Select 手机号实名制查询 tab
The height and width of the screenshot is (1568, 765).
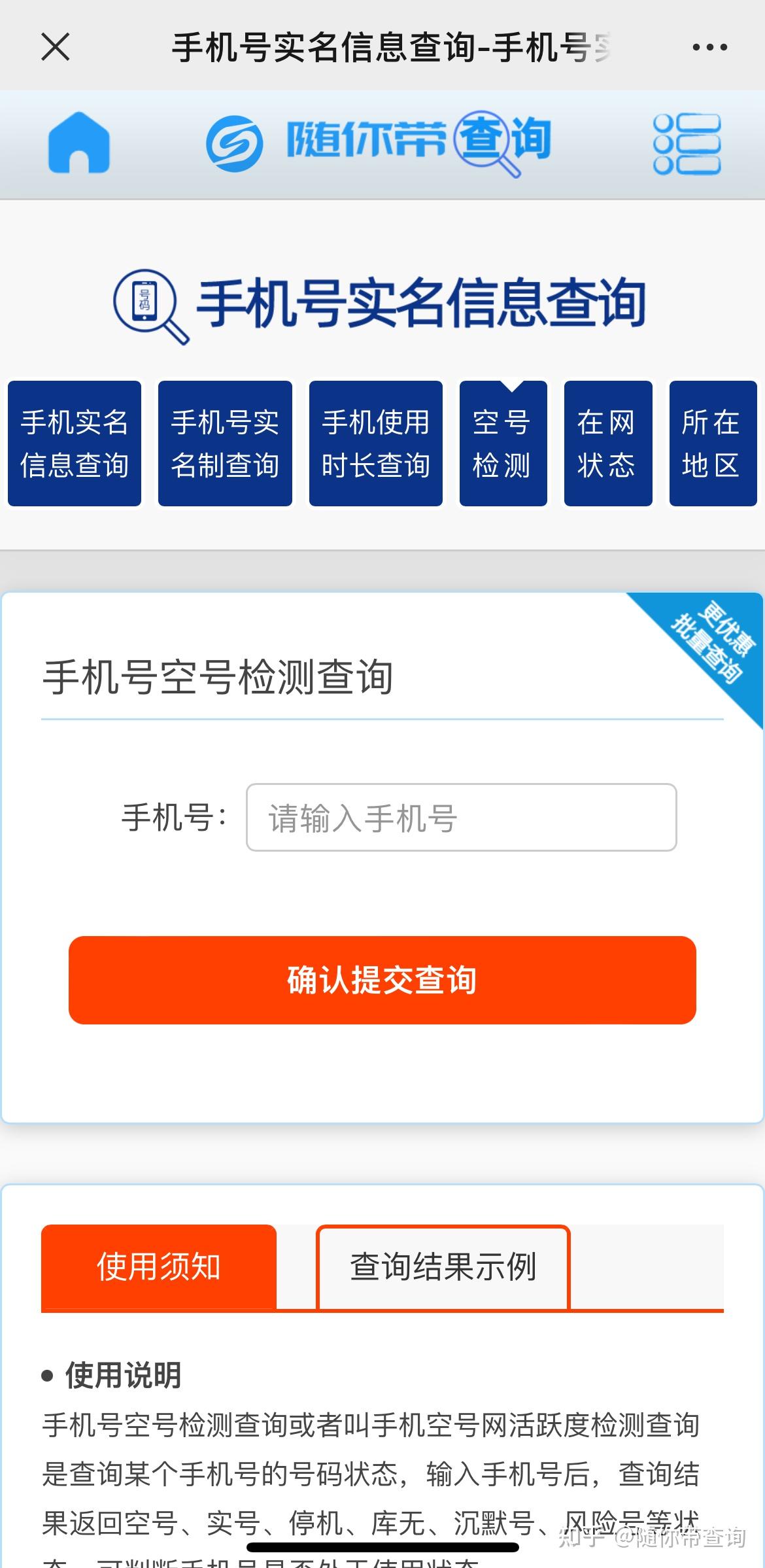click(x=225, y=444)
